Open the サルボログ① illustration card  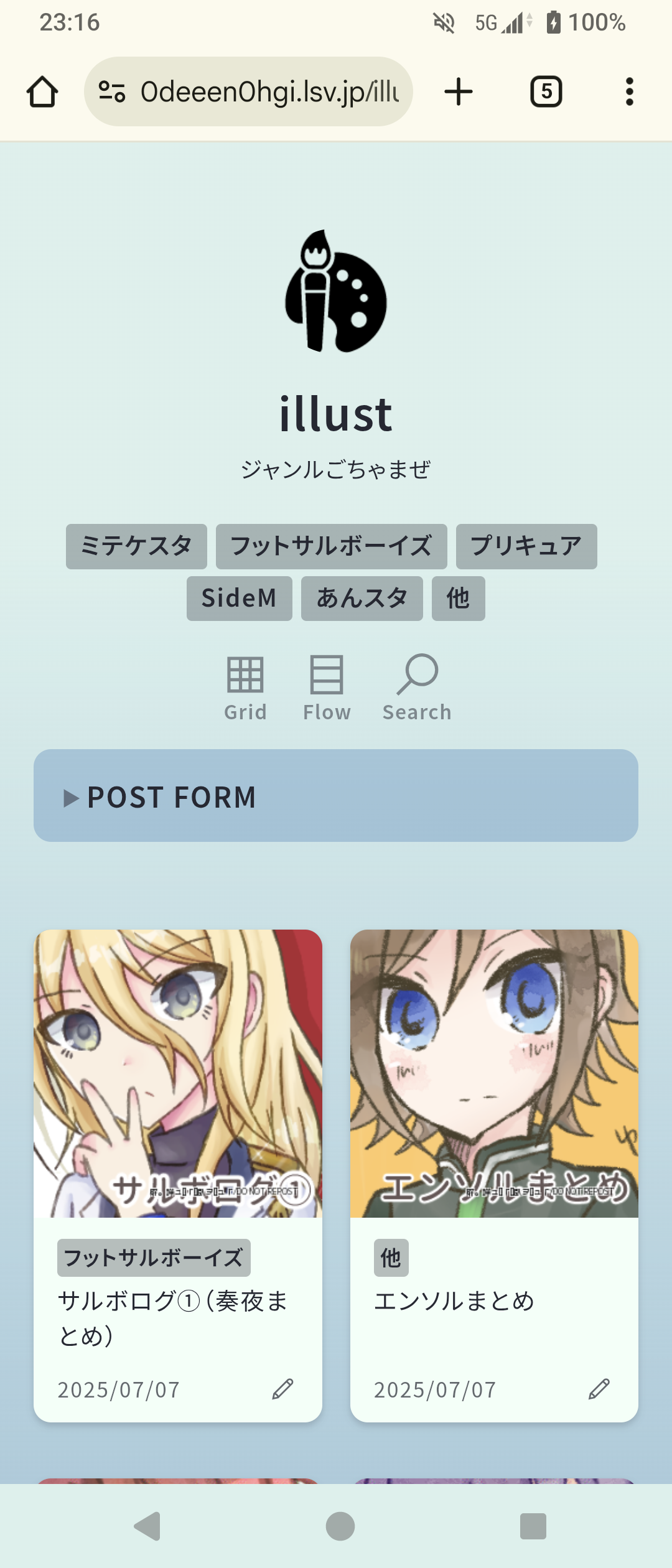click(178, 1073)
